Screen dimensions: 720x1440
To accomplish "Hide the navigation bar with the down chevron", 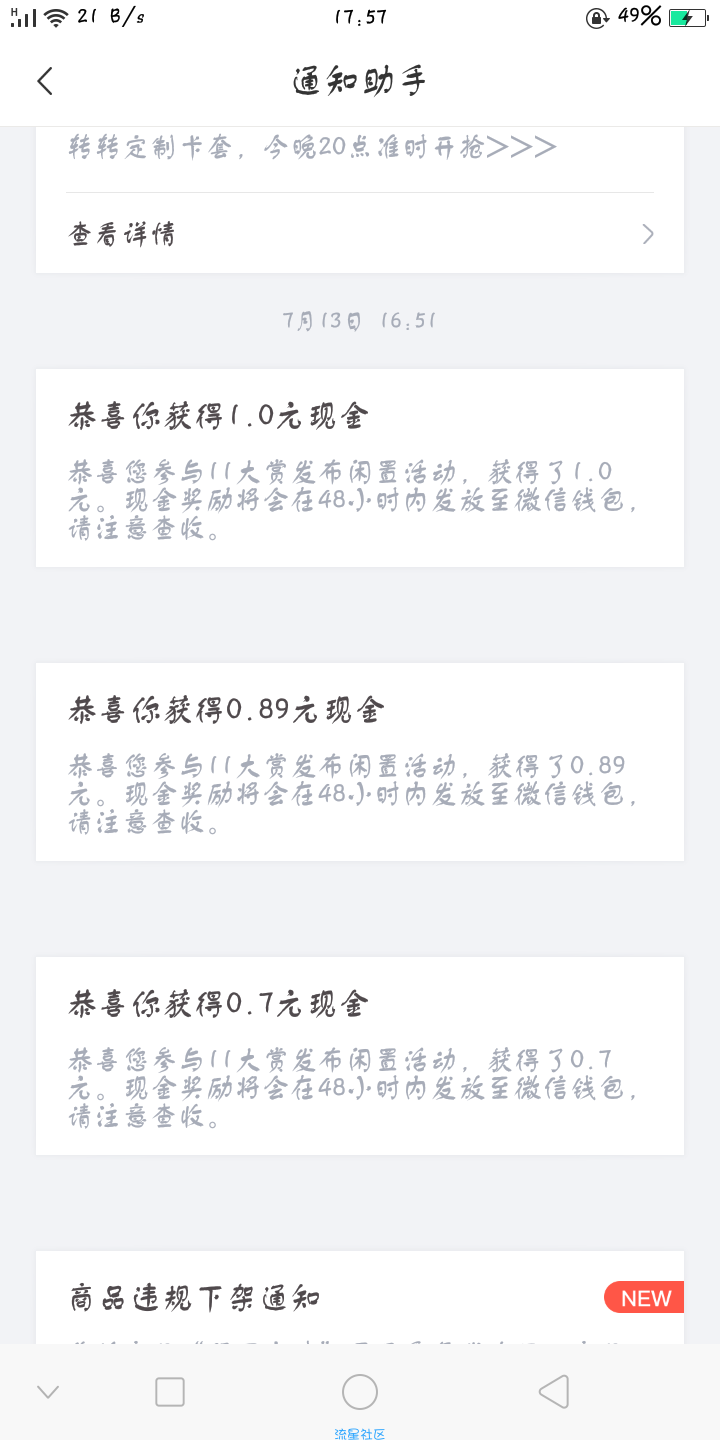I will (x=48, y=1392).
